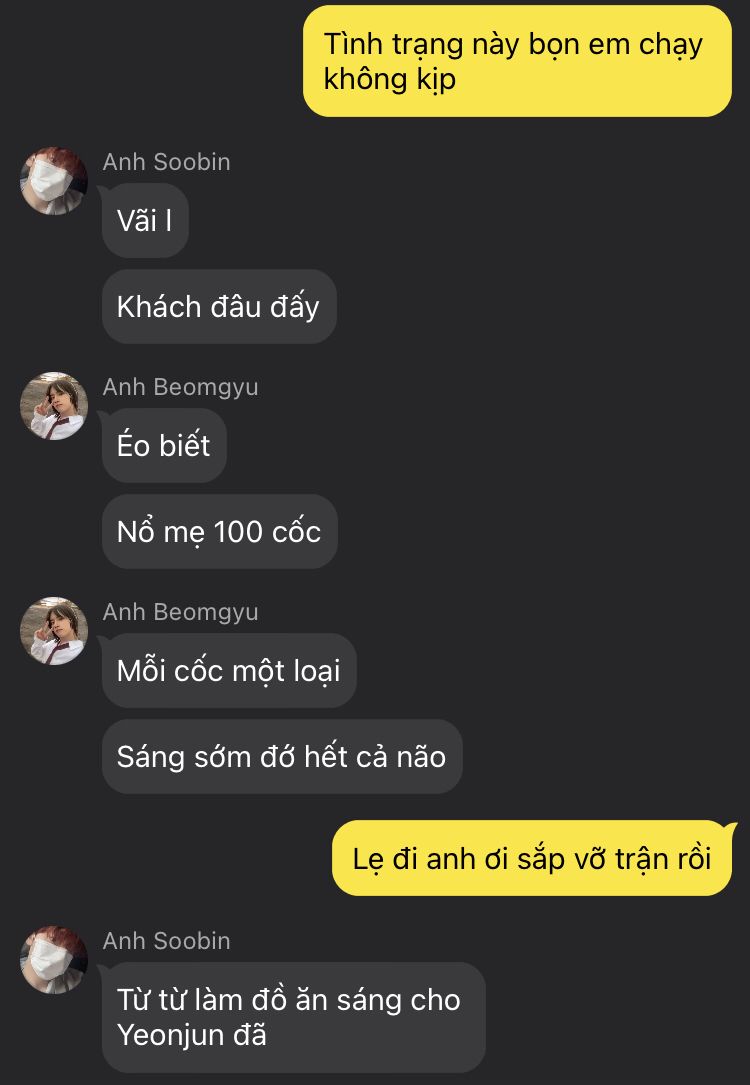The height and width of the screenshot is (1085, 750).
Task: Open Anh Soobin's profile photo beside the Yeonjun message
Action: click(54, 959)
